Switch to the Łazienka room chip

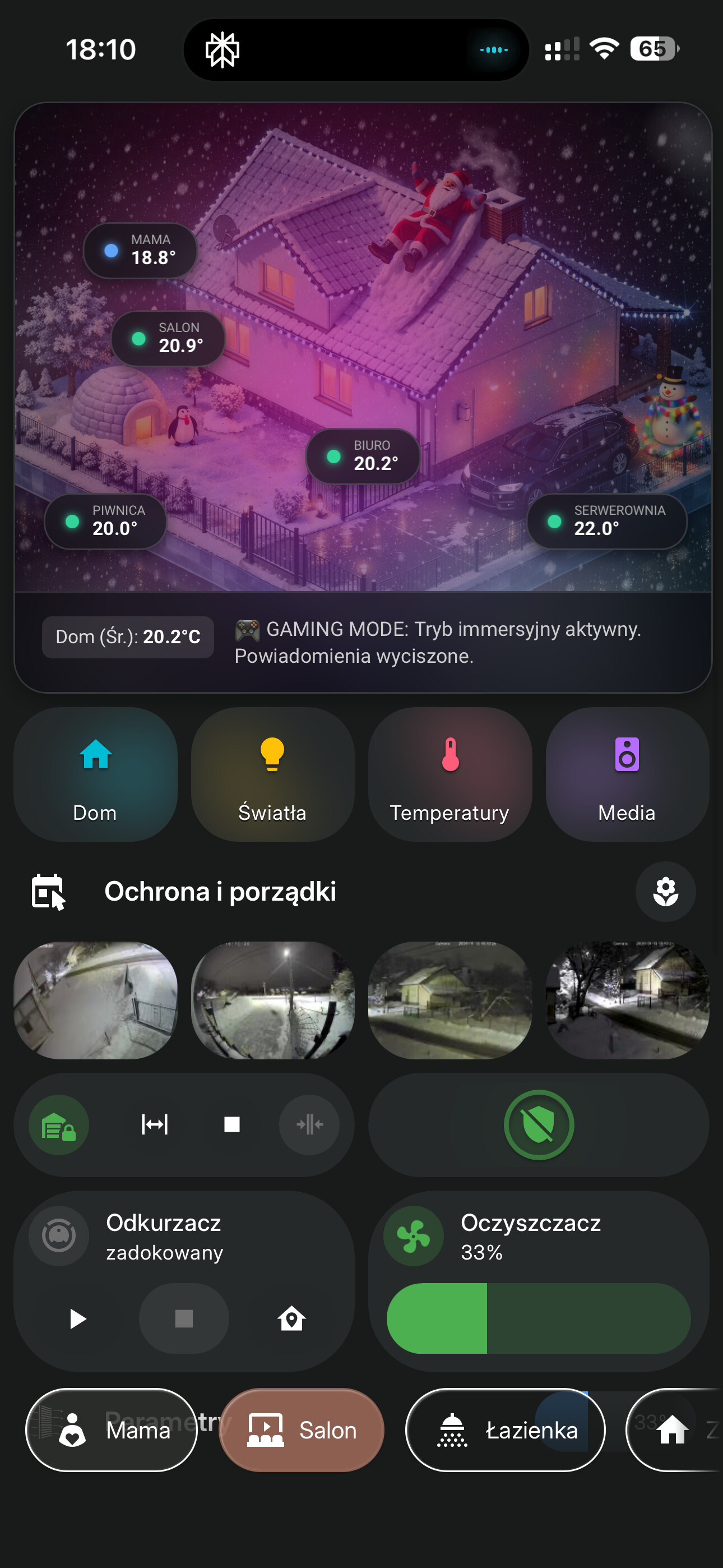505,1430
